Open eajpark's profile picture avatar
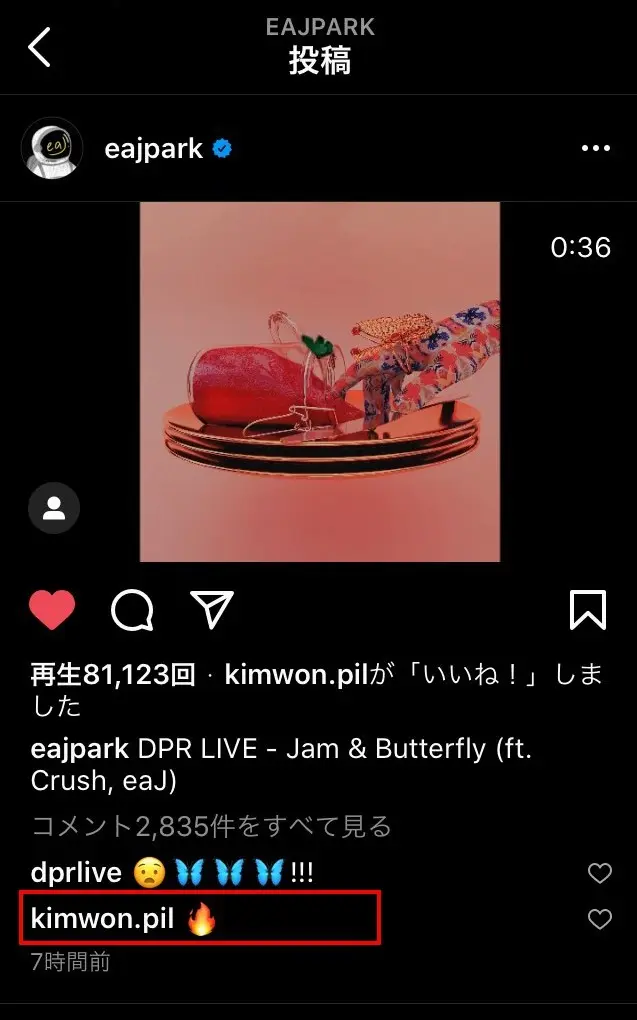This screenshot has width=637, height=1020. click(52, 150)
